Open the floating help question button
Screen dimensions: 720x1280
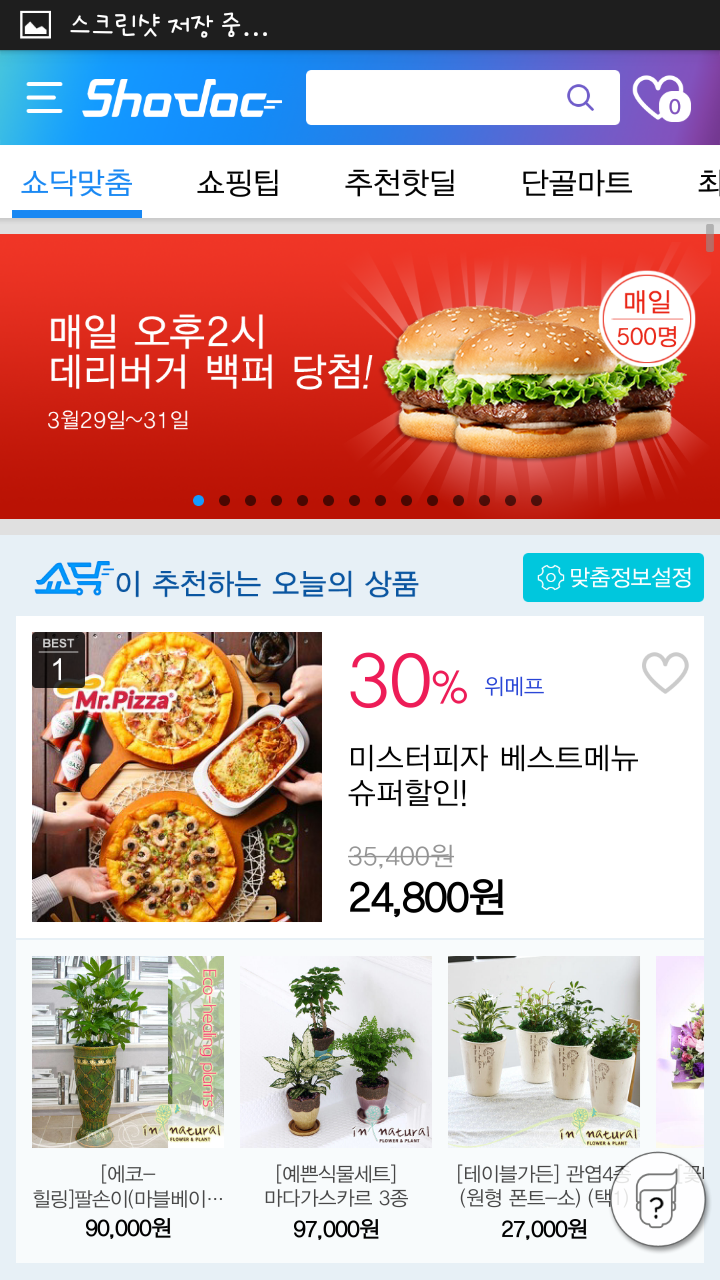pyautogui.click(x=657, y=1208)
